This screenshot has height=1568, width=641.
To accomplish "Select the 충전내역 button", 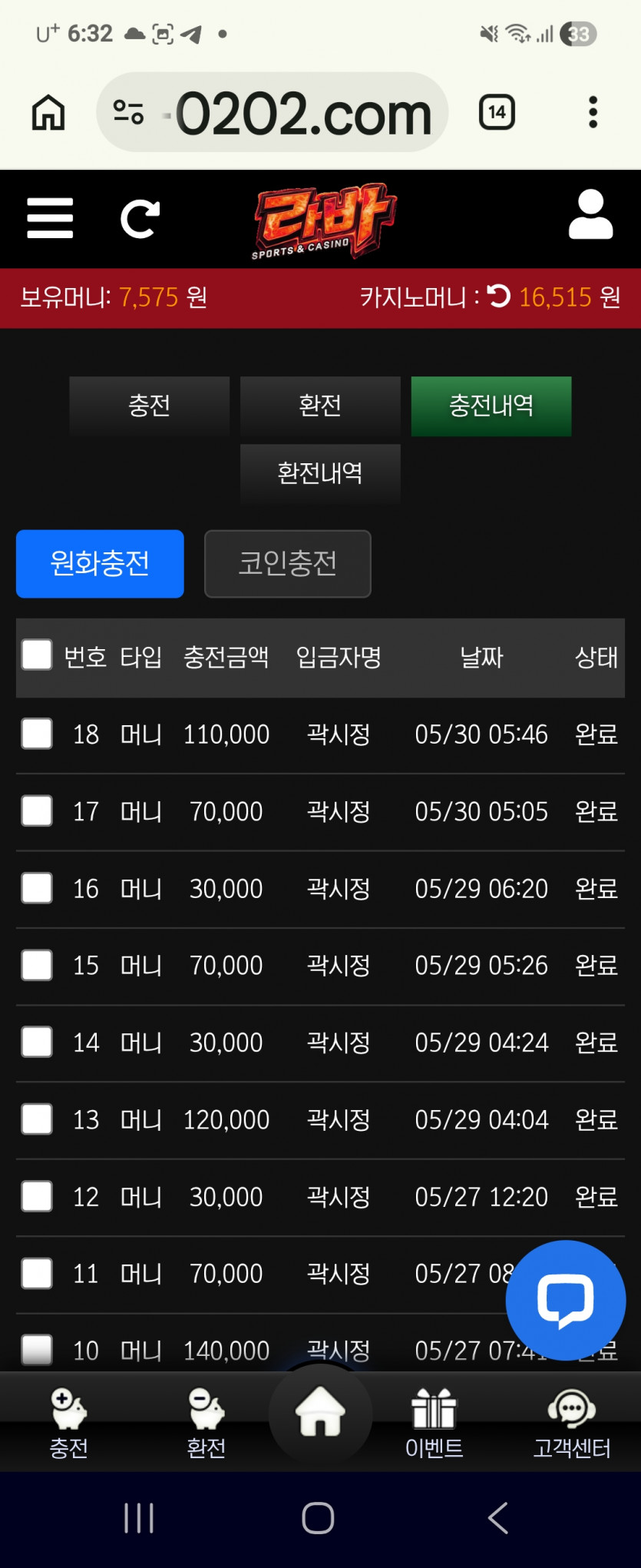I will 491,406.
